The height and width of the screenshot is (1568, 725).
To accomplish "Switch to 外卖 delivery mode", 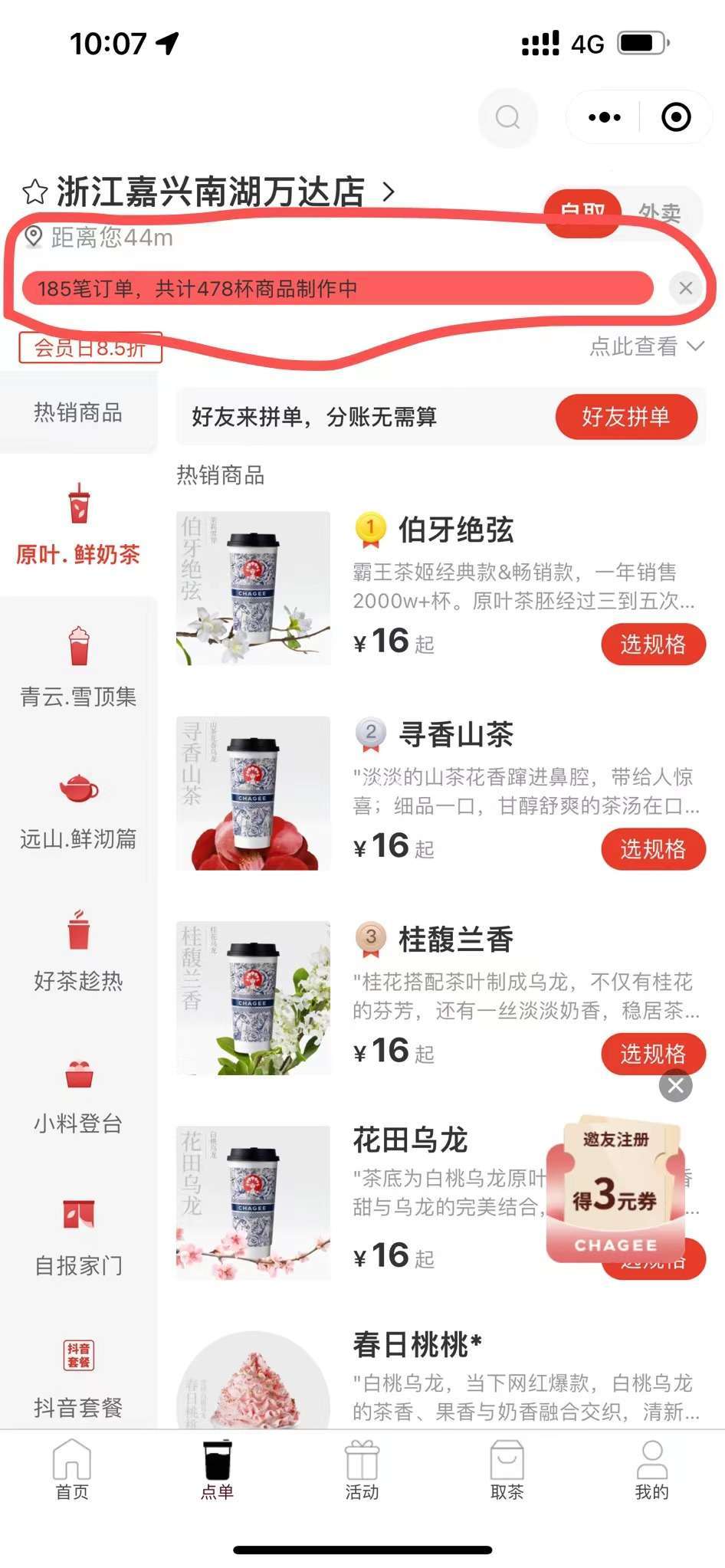I will click(x=660, y=212).
